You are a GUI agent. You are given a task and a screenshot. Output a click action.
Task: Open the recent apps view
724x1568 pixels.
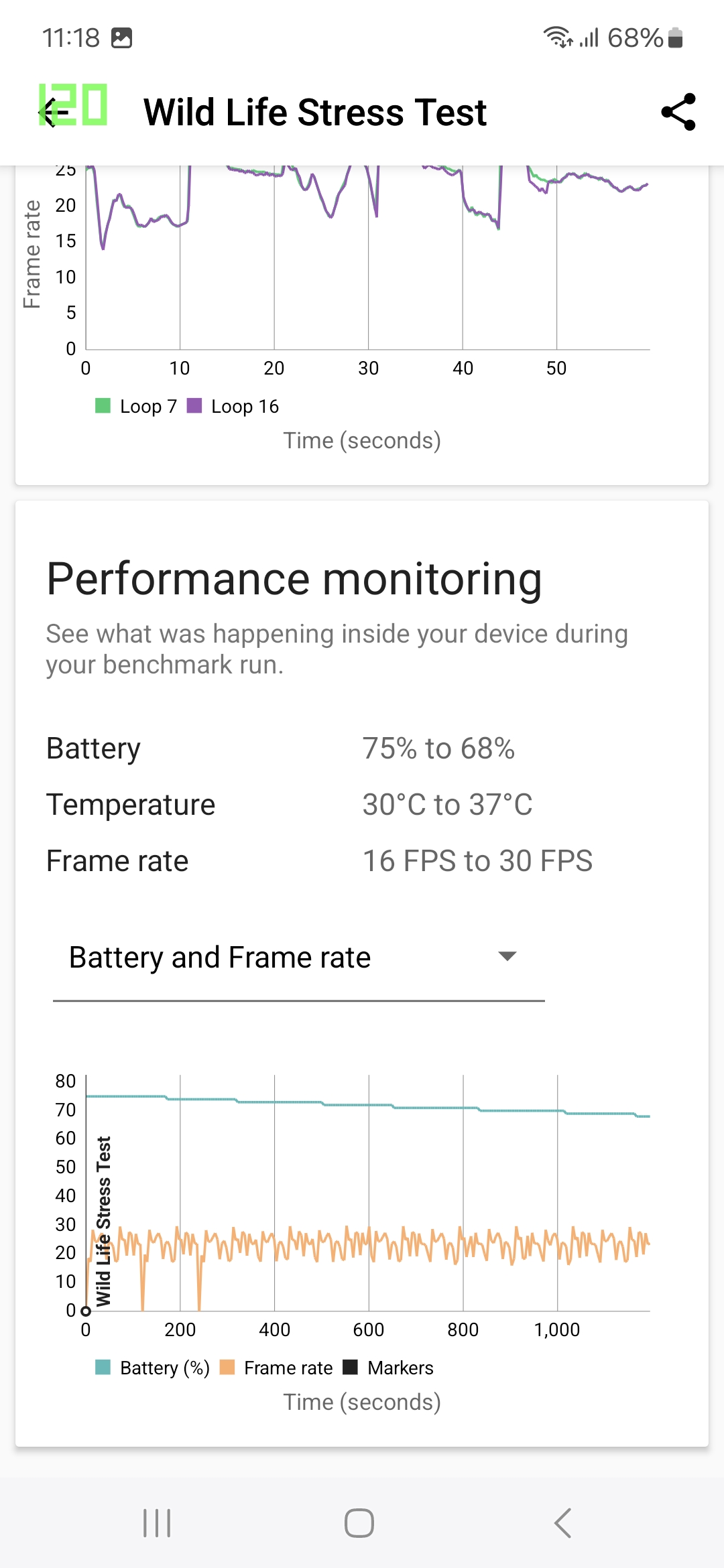click(157, 1523)
